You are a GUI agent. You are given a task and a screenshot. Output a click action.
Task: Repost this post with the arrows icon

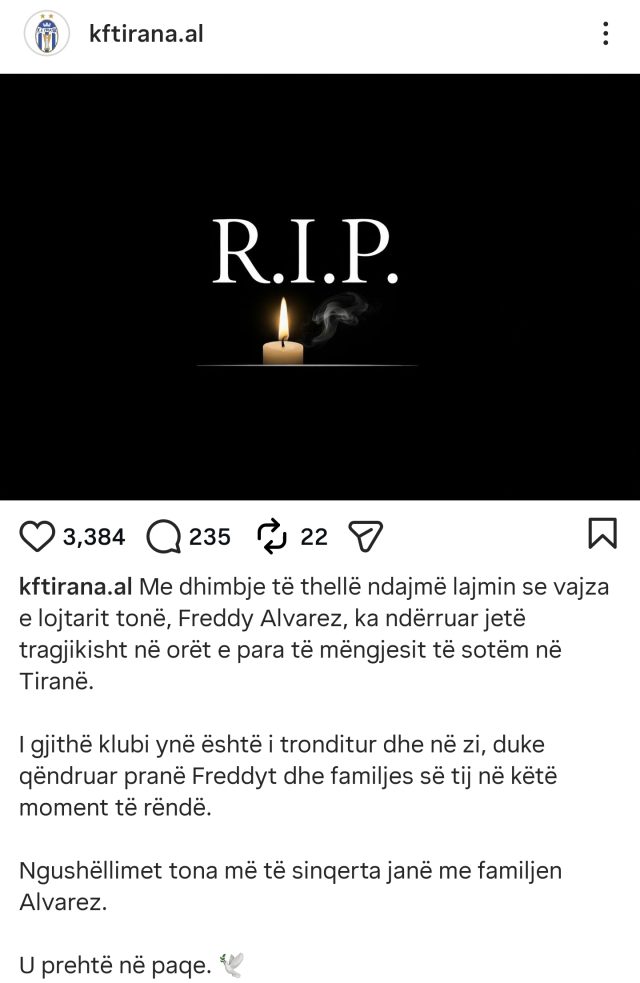(x=272, y=537)
